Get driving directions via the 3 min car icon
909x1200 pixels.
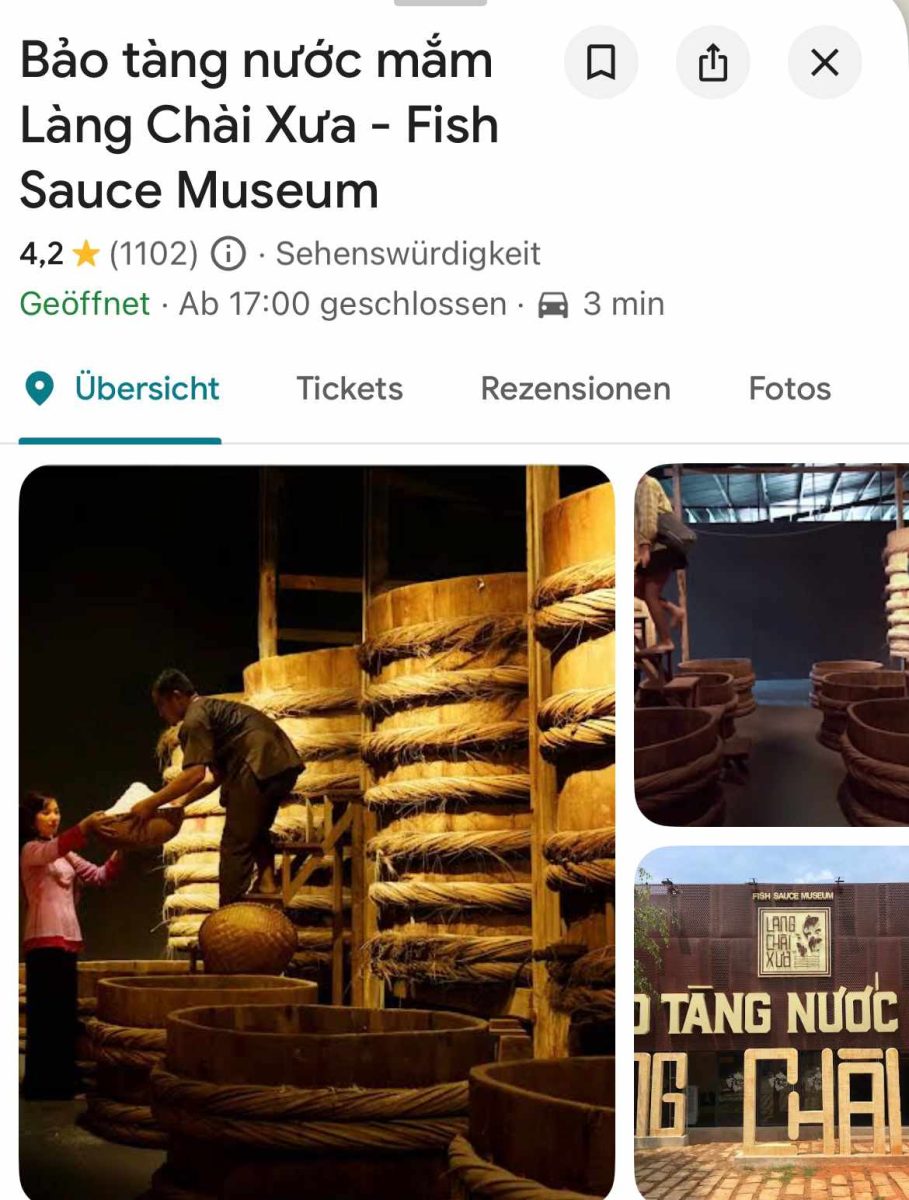click(x=553, y=304)
